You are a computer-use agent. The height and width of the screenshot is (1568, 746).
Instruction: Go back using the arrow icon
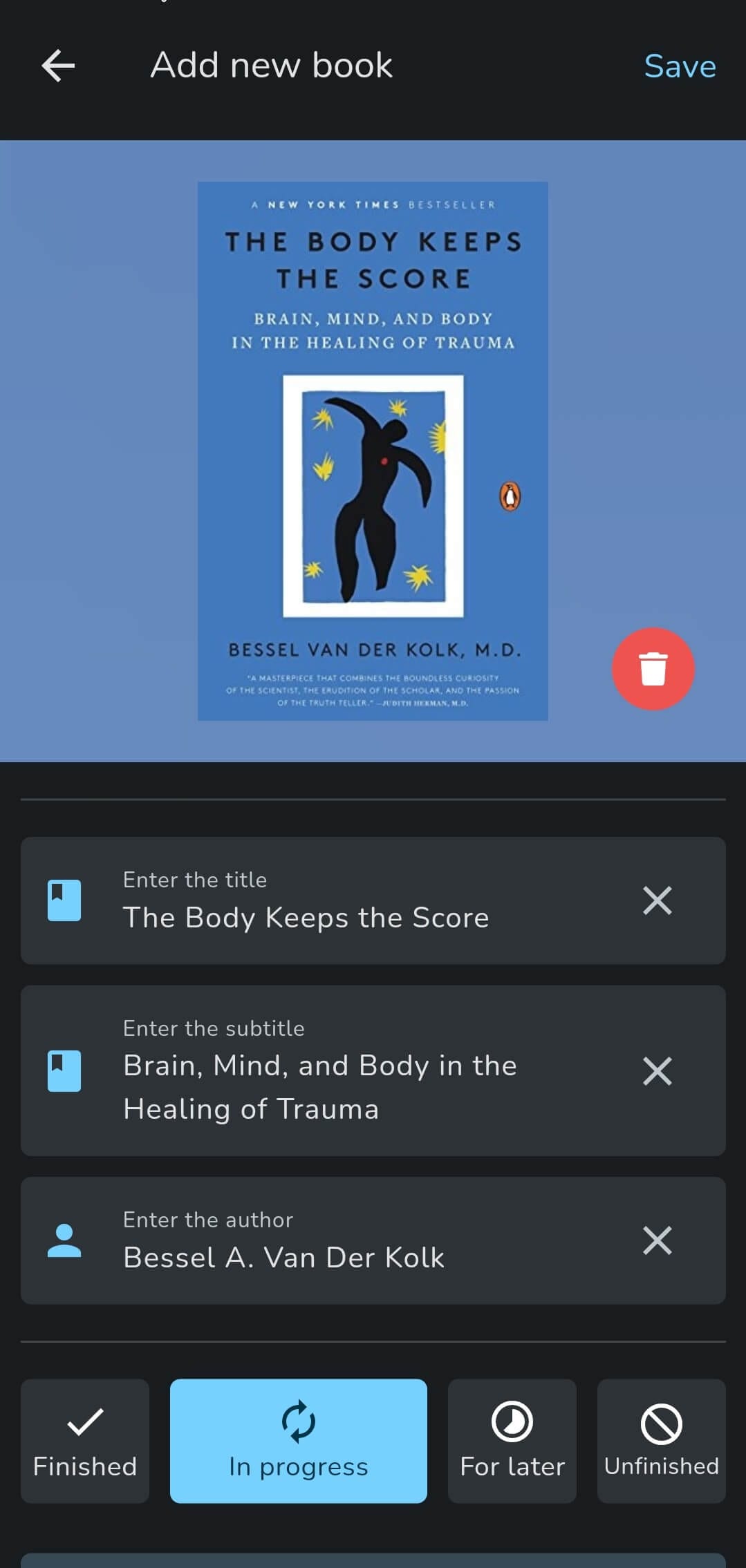click(58, 66)
